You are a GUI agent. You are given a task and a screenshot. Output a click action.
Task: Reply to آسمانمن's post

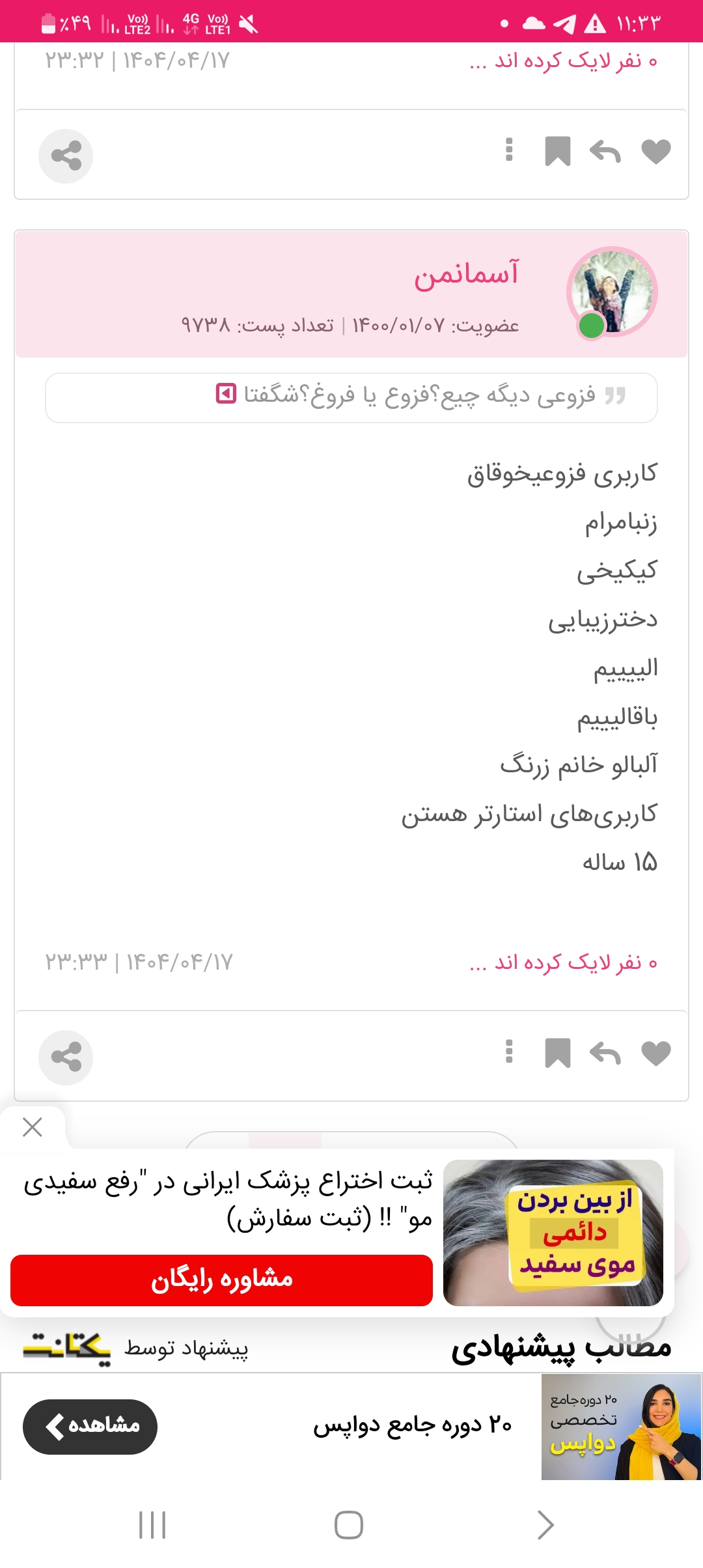pos(605,1054)
